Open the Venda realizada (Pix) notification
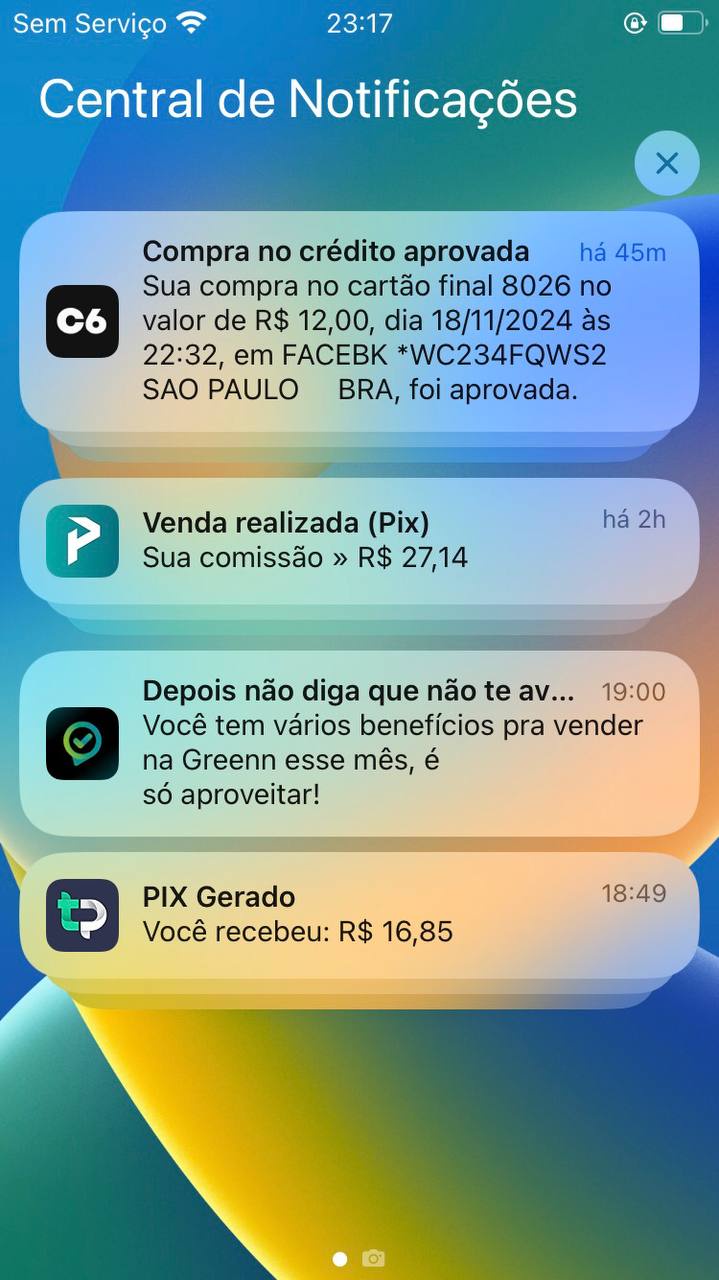This screenshot has width=719, height=1280. coord(359,541)
